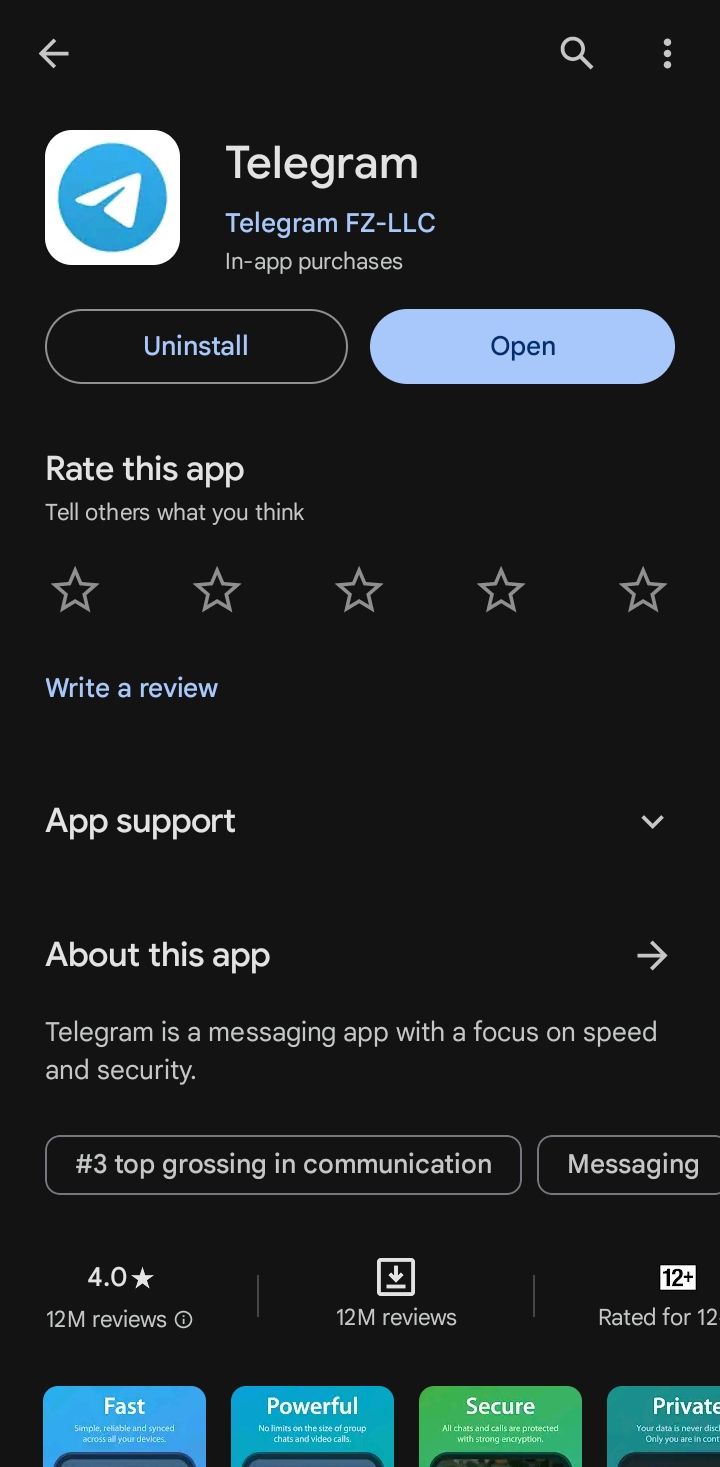Uninstall the Telegram app
720x1467 pixels.
pyautogui.click(x=196, y=346)
